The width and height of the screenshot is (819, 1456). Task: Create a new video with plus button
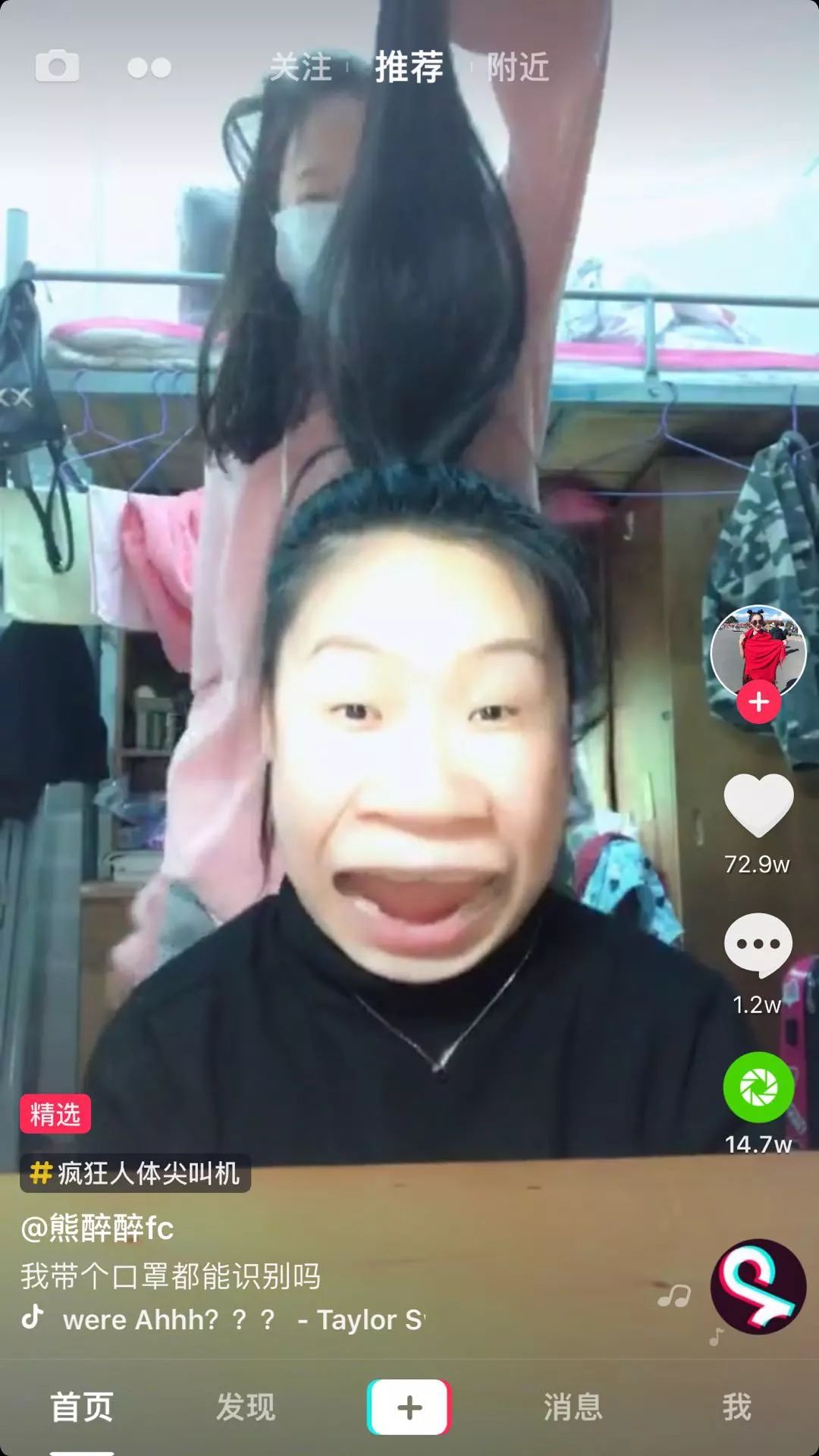click(x=409, y=1407)
